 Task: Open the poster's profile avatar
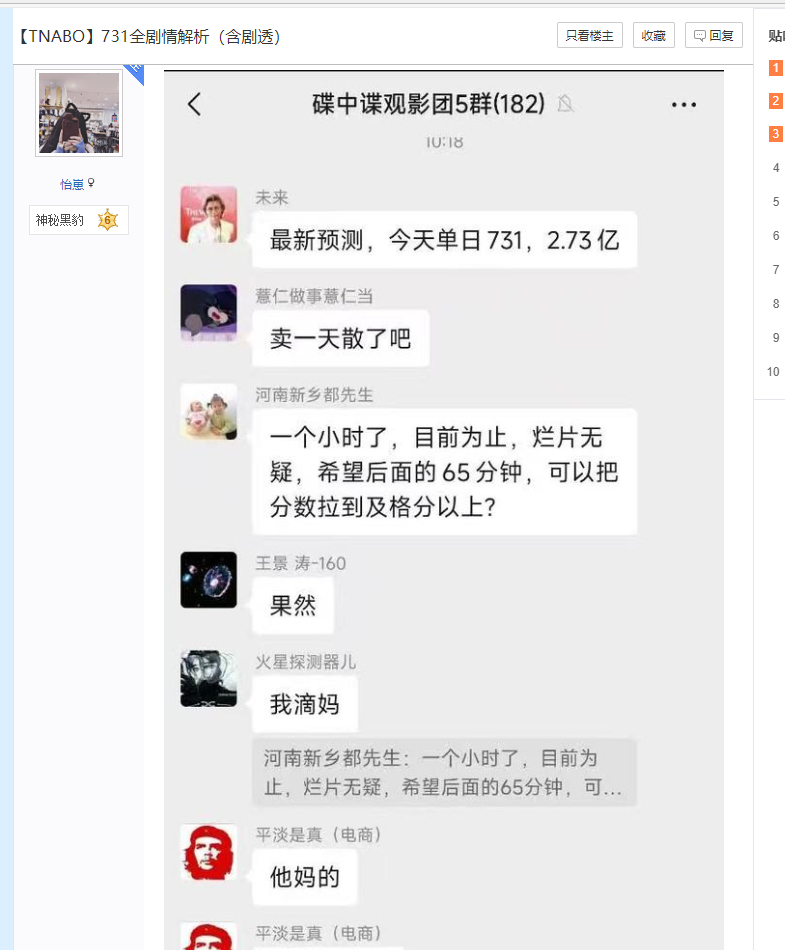tap(79, 113)
